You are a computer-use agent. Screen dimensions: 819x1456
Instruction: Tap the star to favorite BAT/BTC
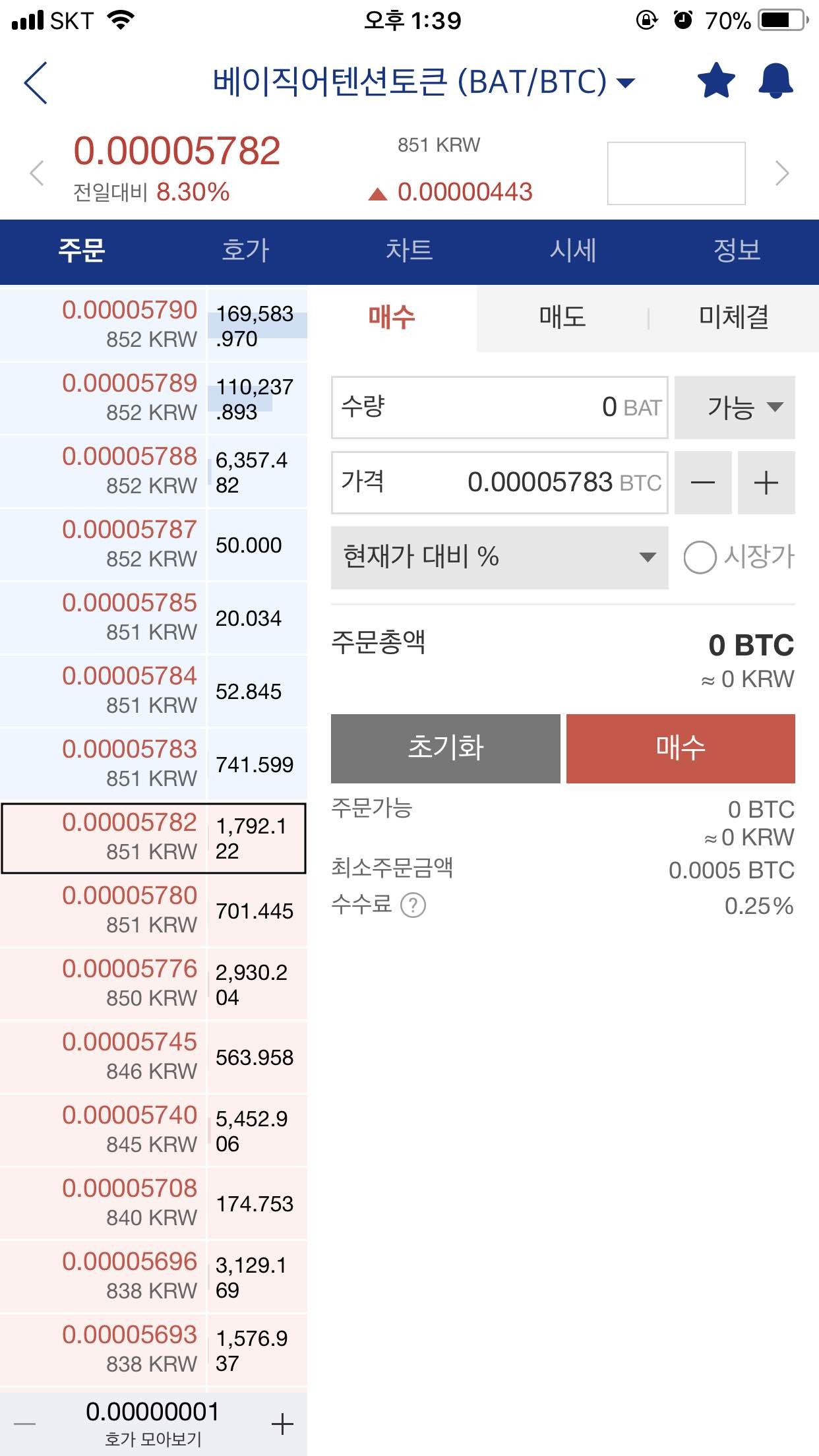716,80
